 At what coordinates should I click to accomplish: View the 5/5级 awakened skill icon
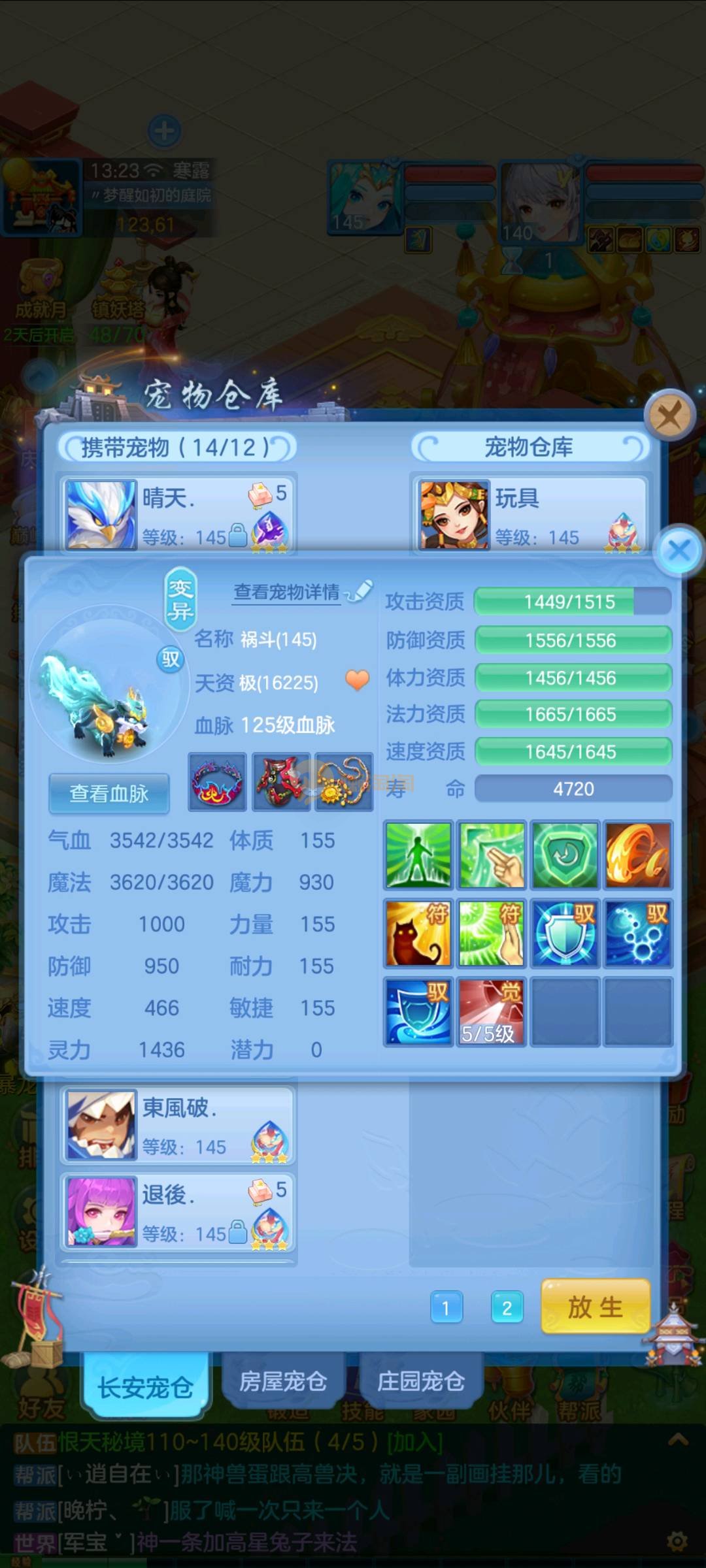click(491, 1011)
